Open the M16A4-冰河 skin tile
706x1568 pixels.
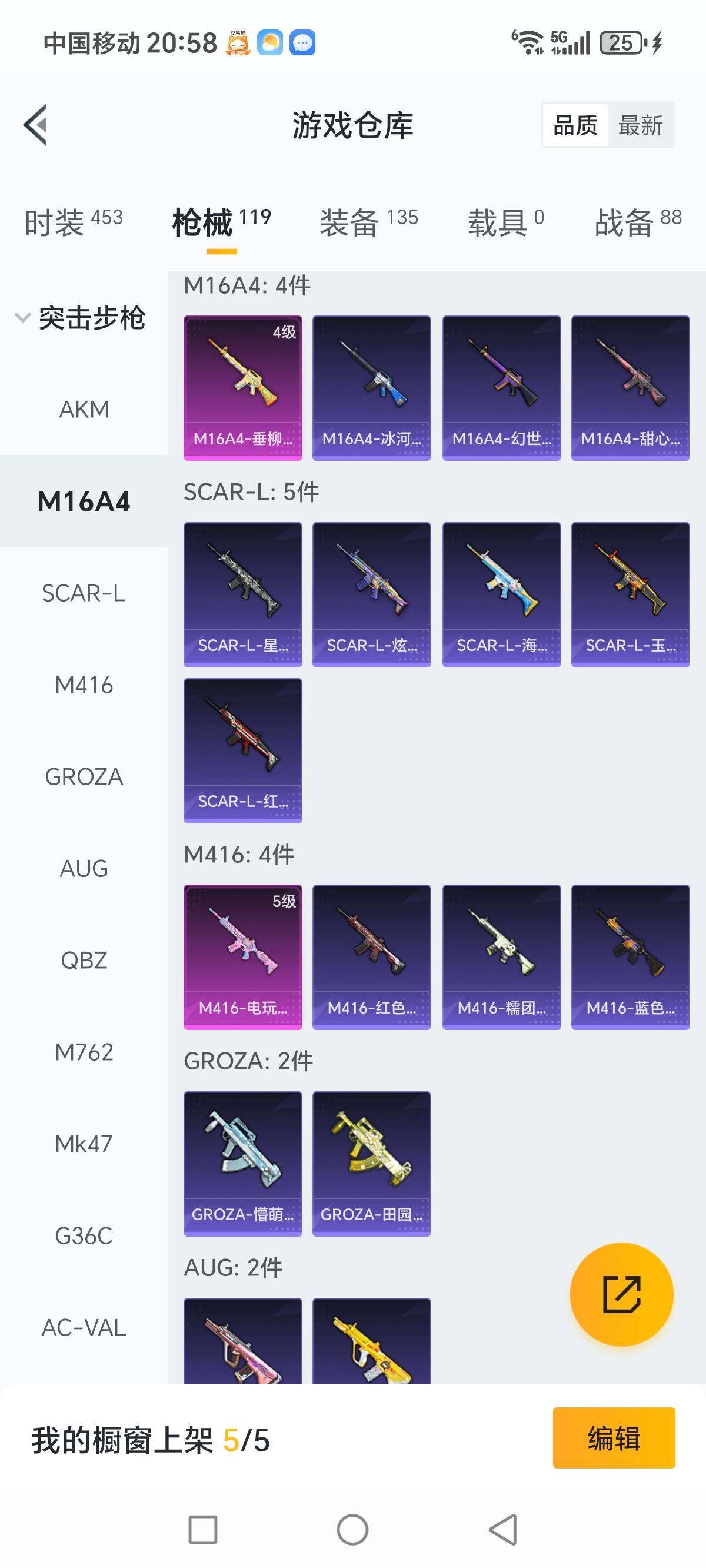tap(371, 388)
